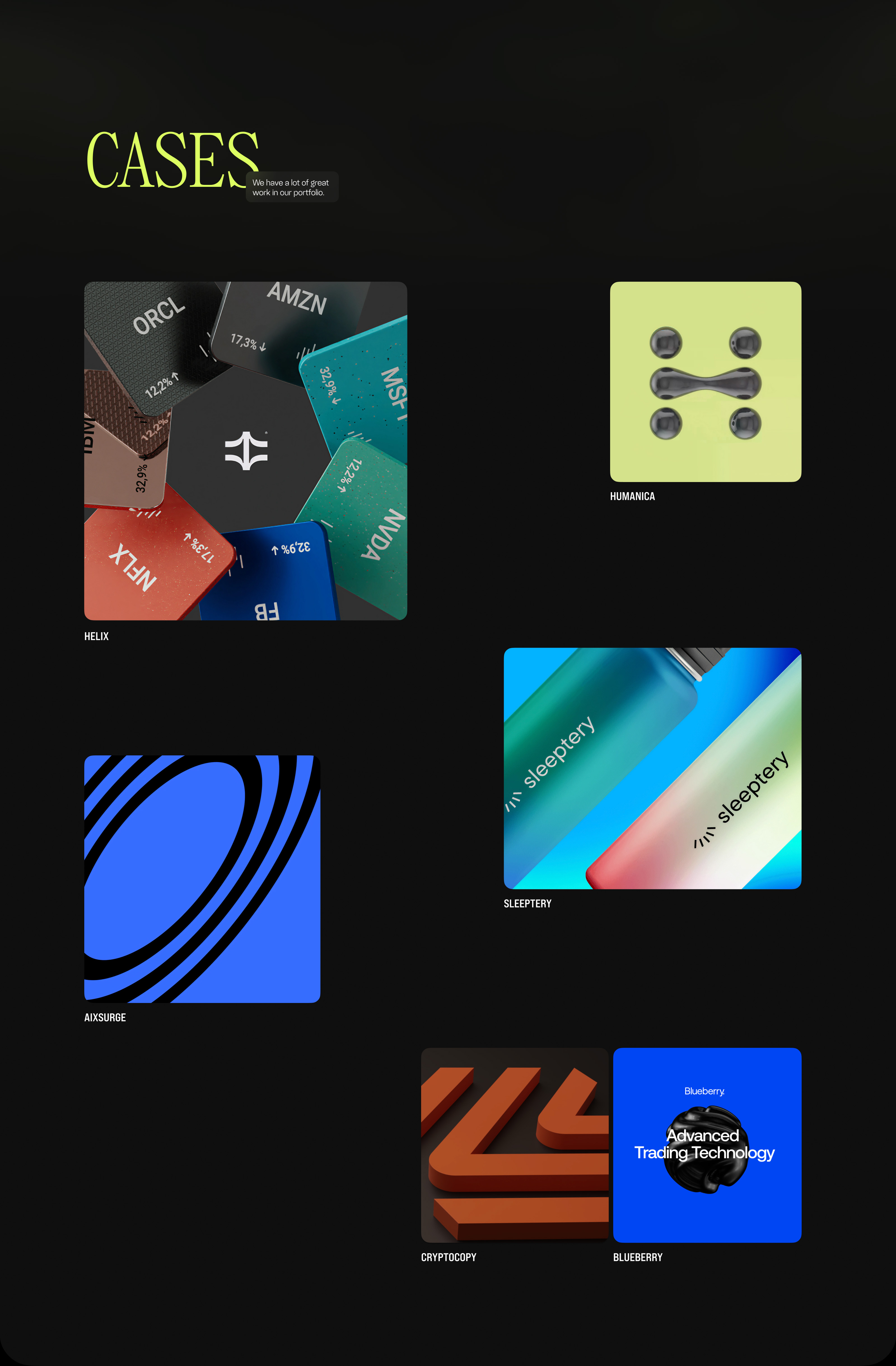Open the Helix case study
896x1366 pixels.
coord(246,451)
